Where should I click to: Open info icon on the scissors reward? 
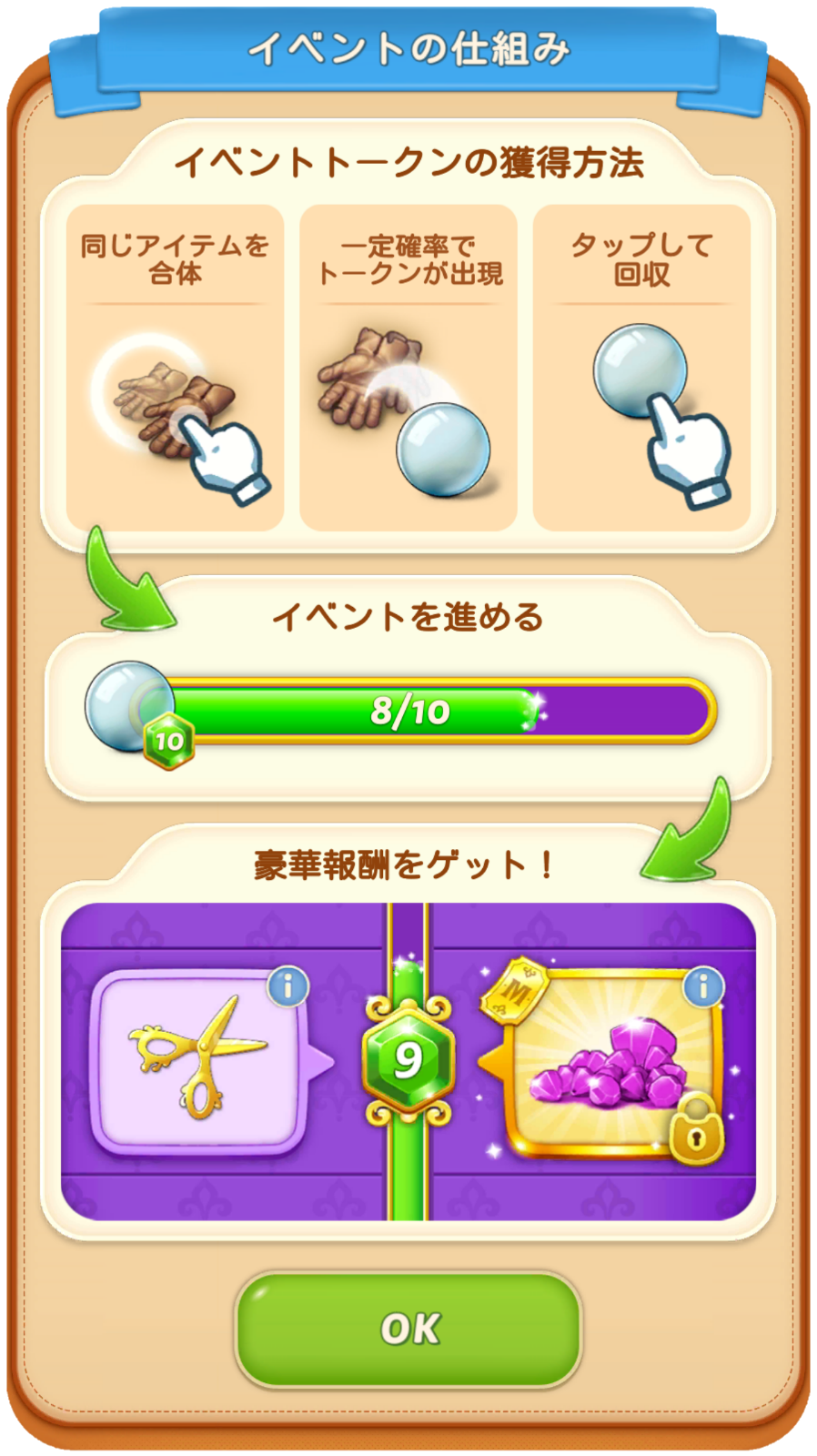pos(288,986)
